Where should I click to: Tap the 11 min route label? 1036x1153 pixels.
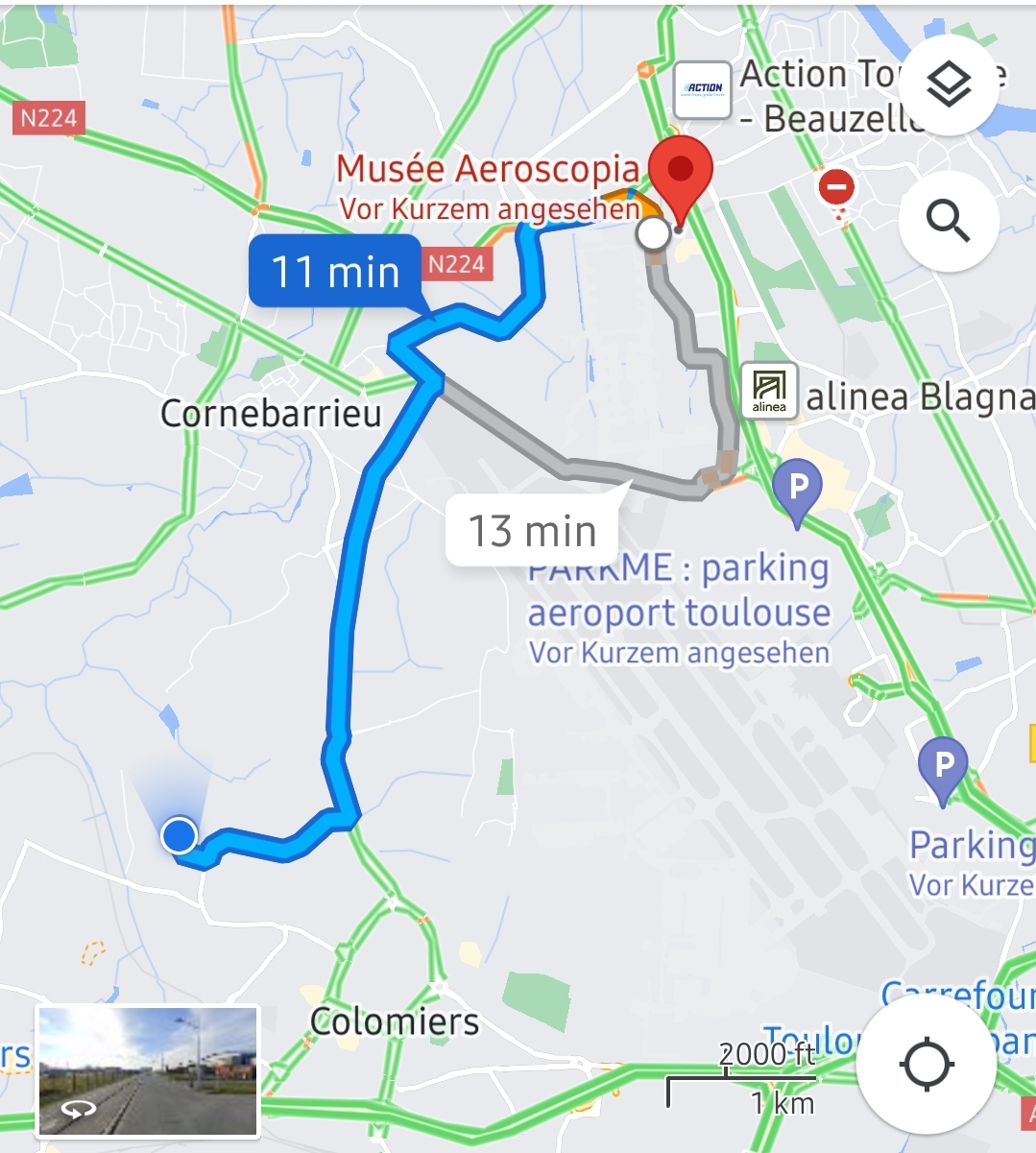click(335, 272)
